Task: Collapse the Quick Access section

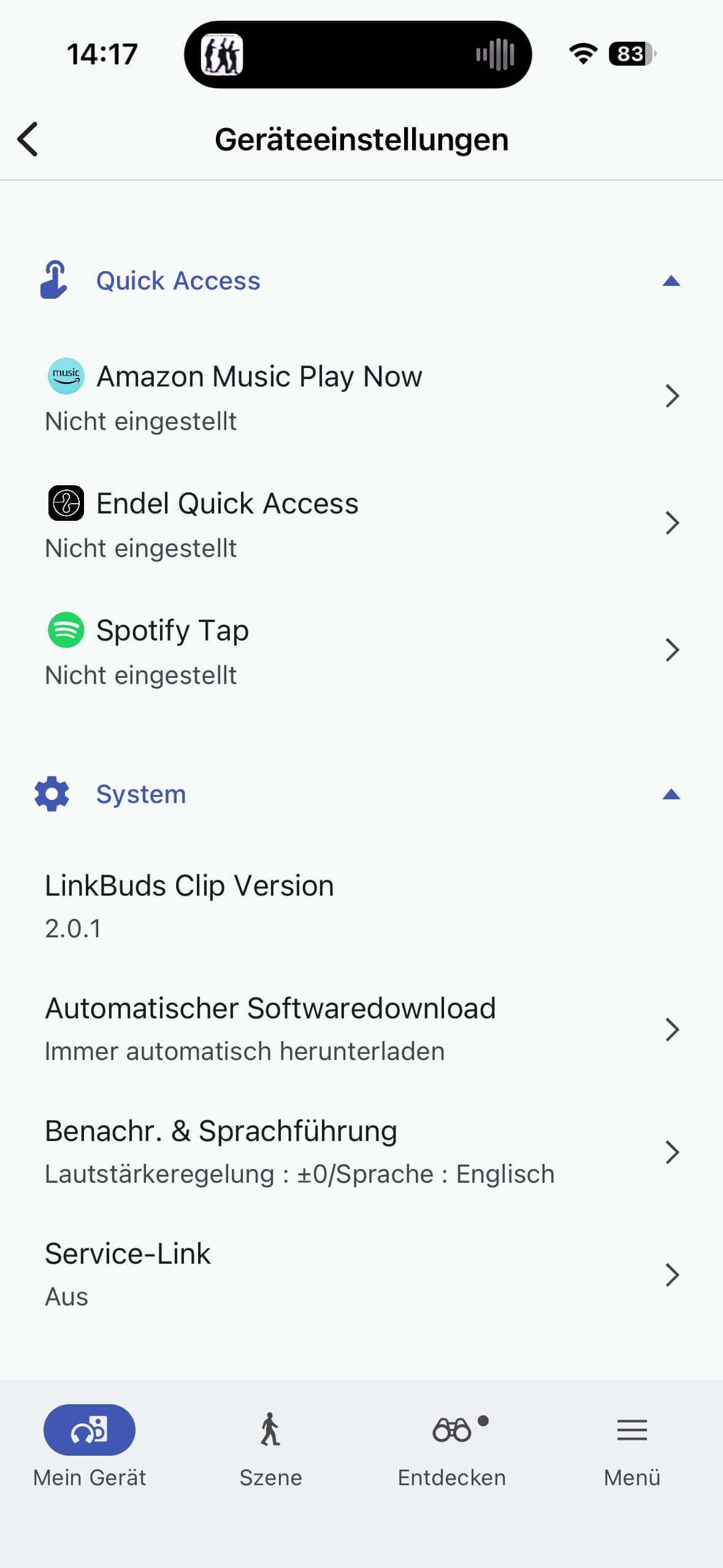Action: (x=671, y=281)
